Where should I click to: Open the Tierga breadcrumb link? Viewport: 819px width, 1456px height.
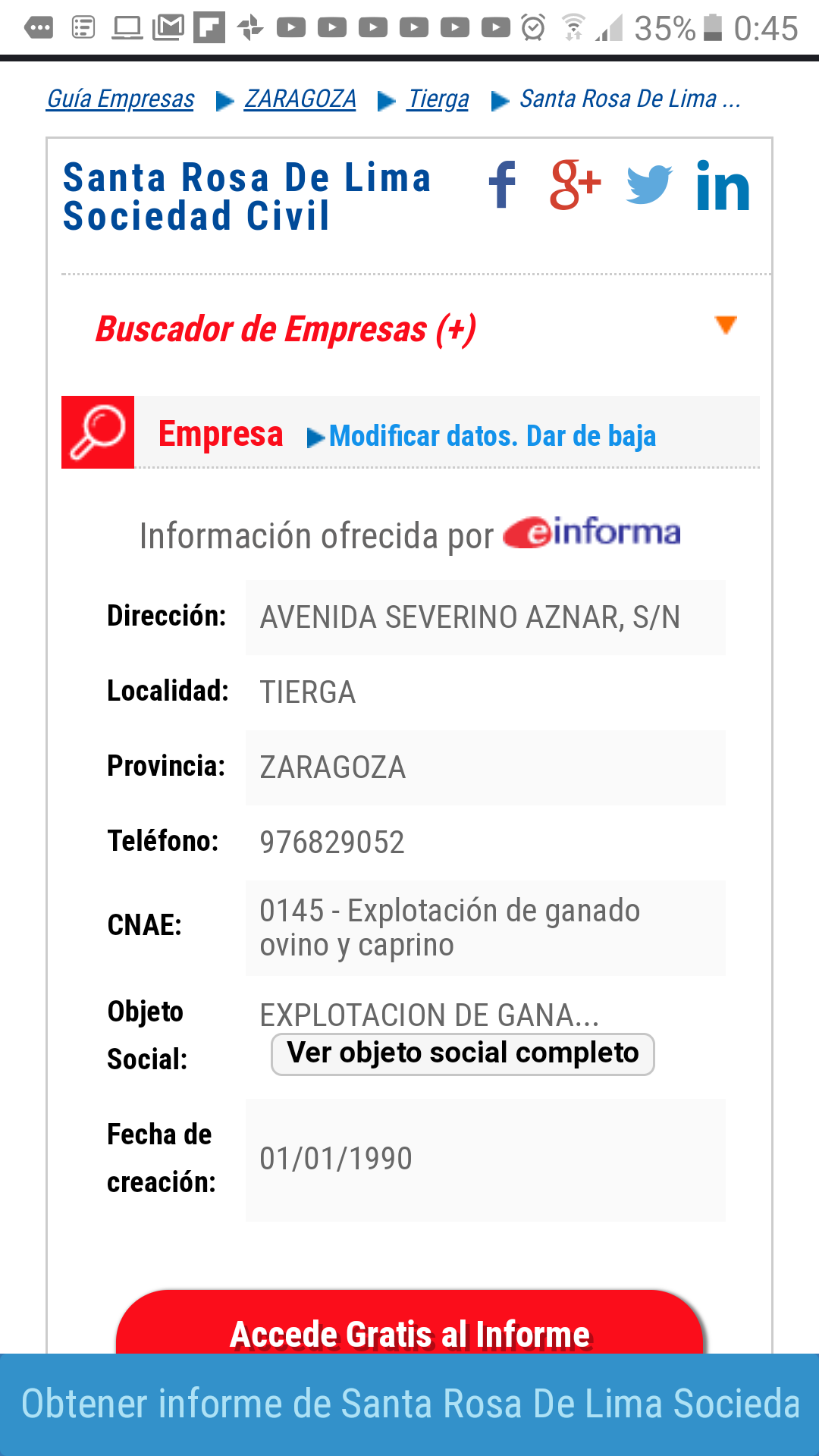coord(438,99)
